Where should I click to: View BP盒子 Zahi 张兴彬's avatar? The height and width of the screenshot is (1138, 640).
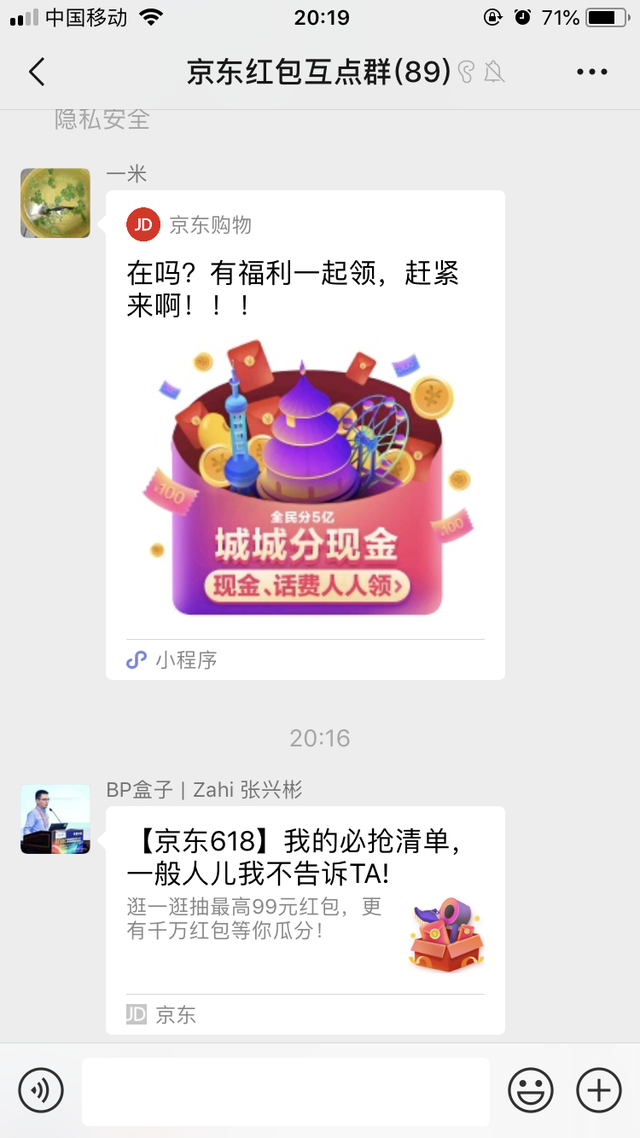[x=56, y=819]
